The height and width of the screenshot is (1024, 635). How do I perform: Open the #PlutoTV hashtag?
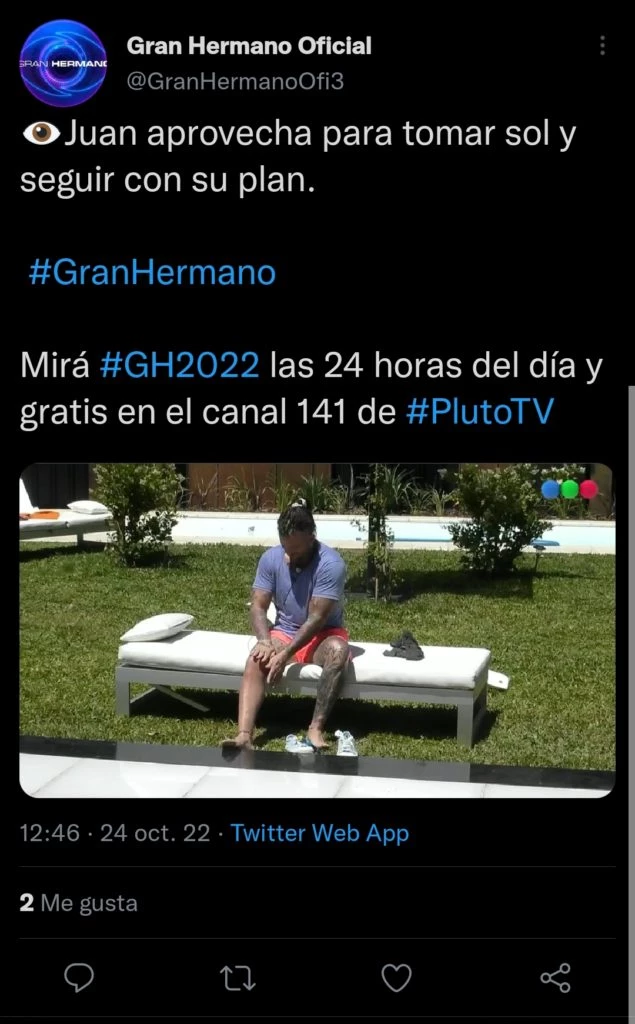coord(480,413)
